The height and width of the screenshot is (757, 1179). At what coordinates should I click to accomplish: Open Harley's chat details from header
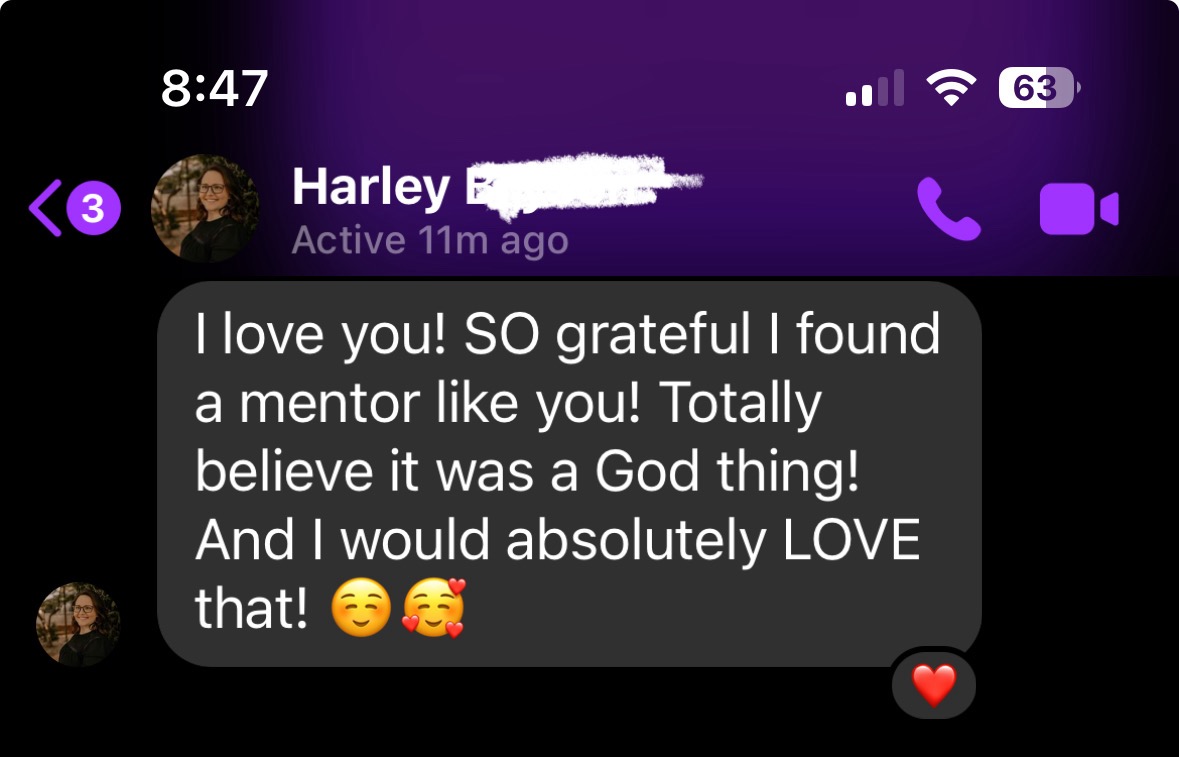pos(430,211)
